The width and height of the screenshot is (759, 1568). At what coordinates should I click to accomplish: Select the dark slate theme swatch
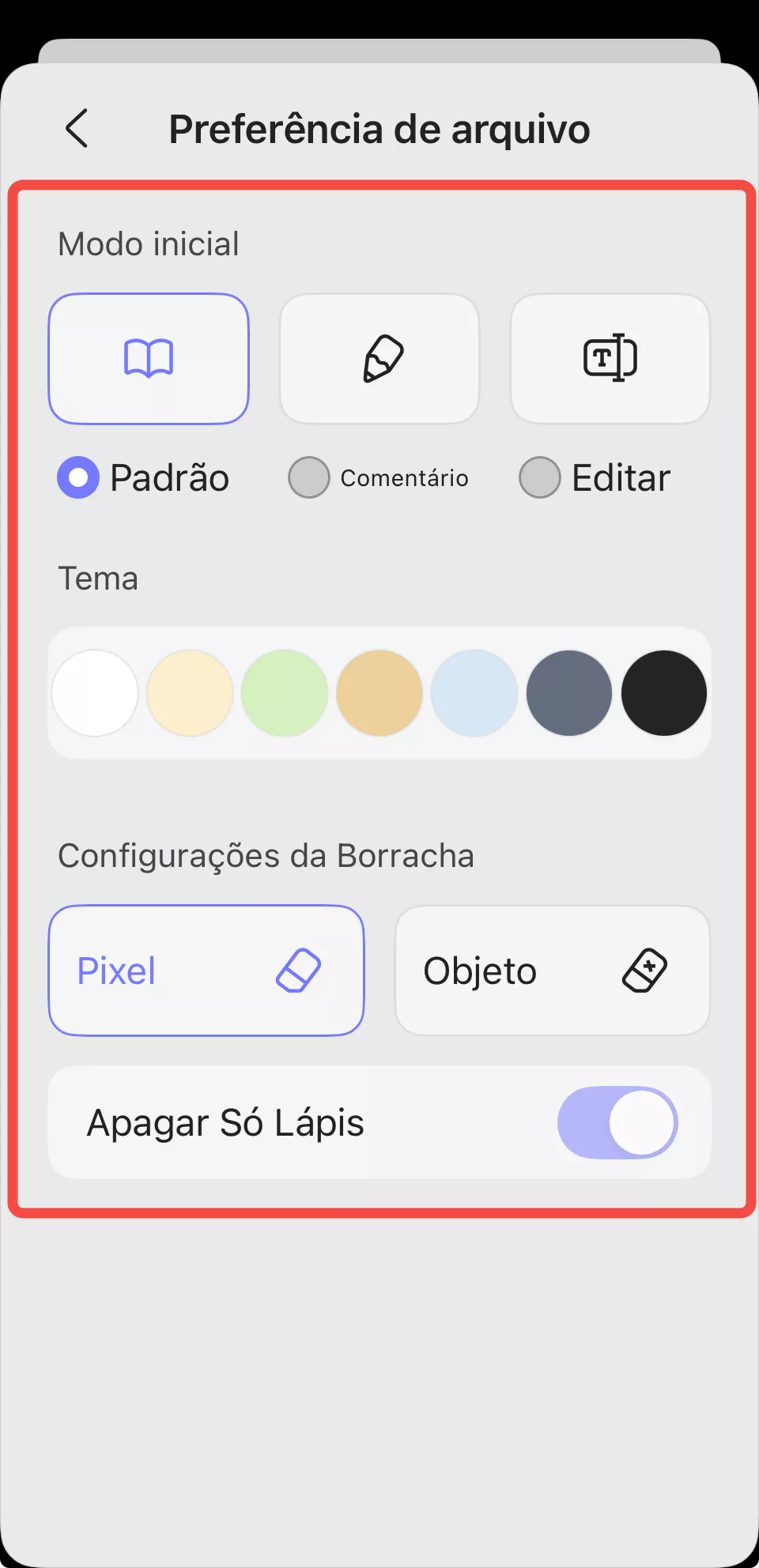569,693
